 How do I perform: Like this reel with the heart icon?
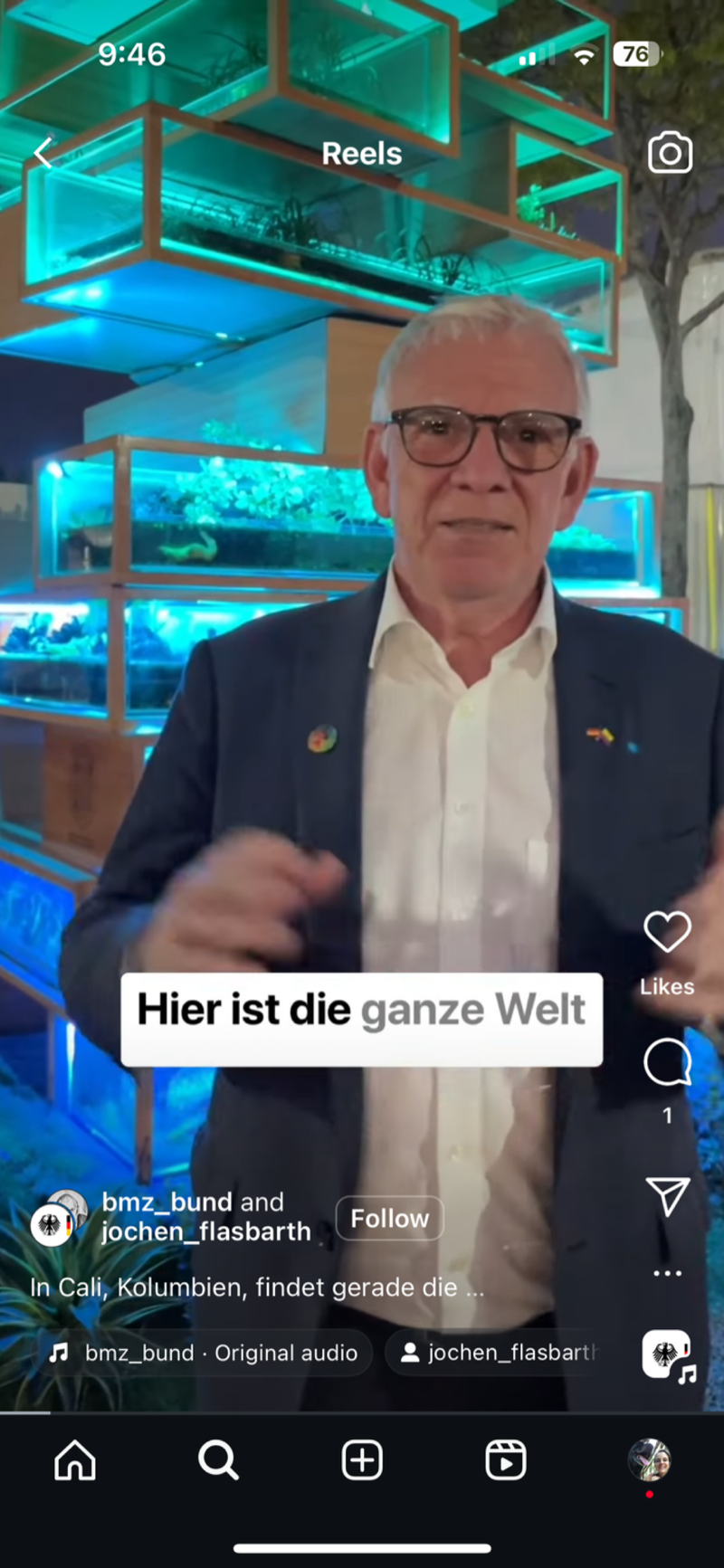667,931
